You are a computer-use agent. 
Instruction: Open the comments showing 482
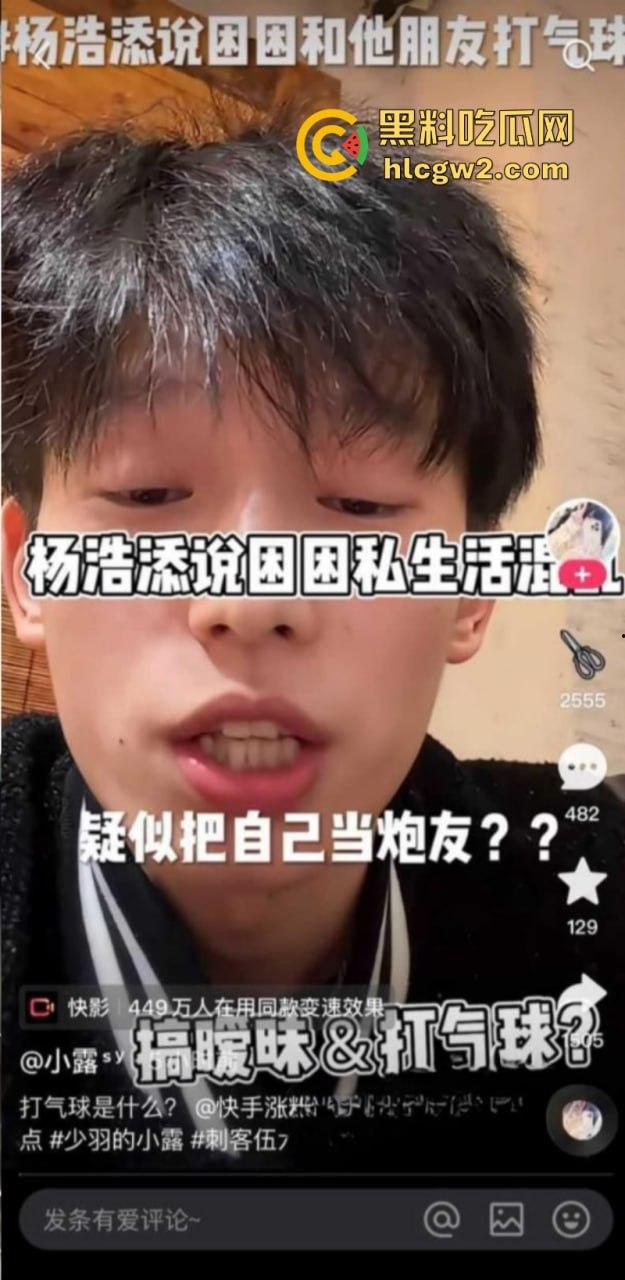point(581,768)
